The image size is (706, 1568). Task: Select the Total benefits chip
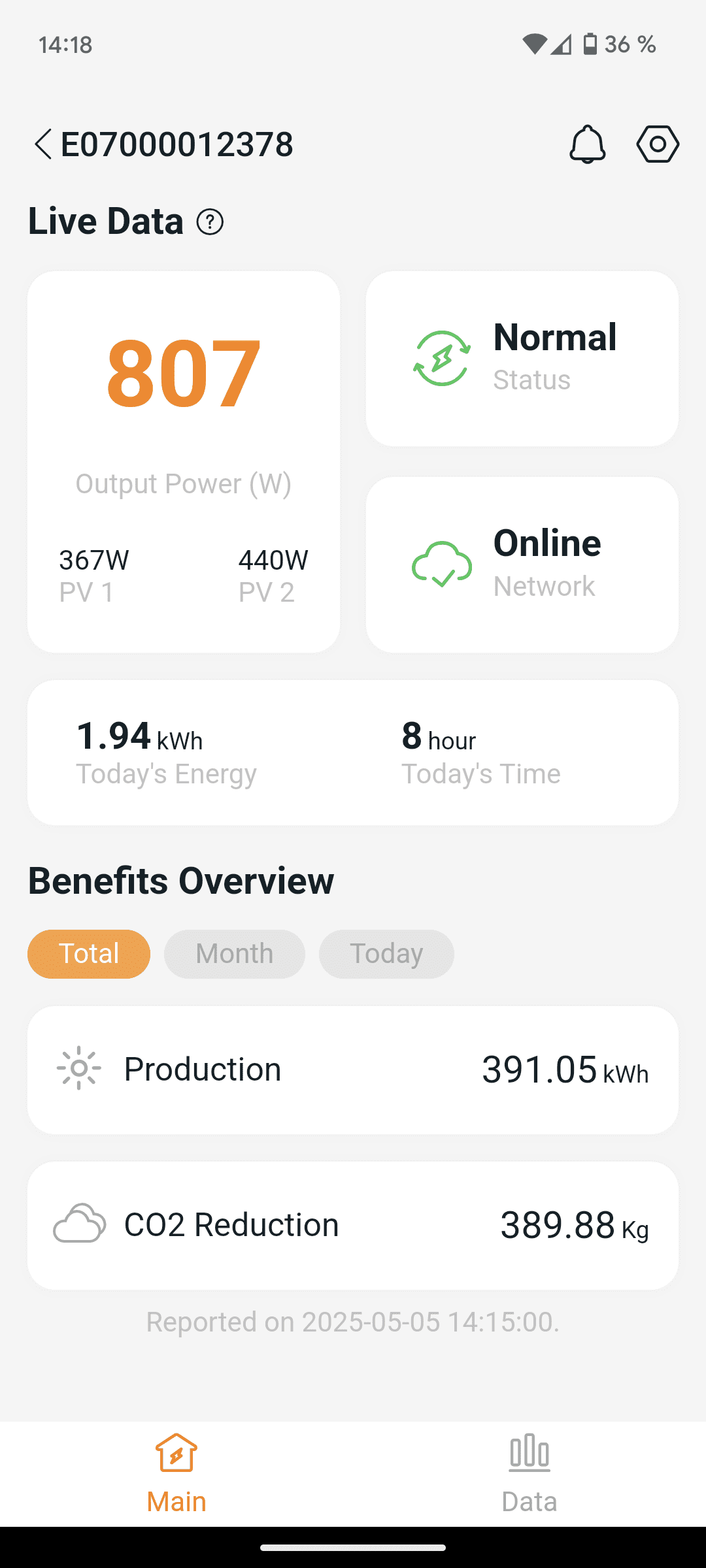(x=89, y=954)
